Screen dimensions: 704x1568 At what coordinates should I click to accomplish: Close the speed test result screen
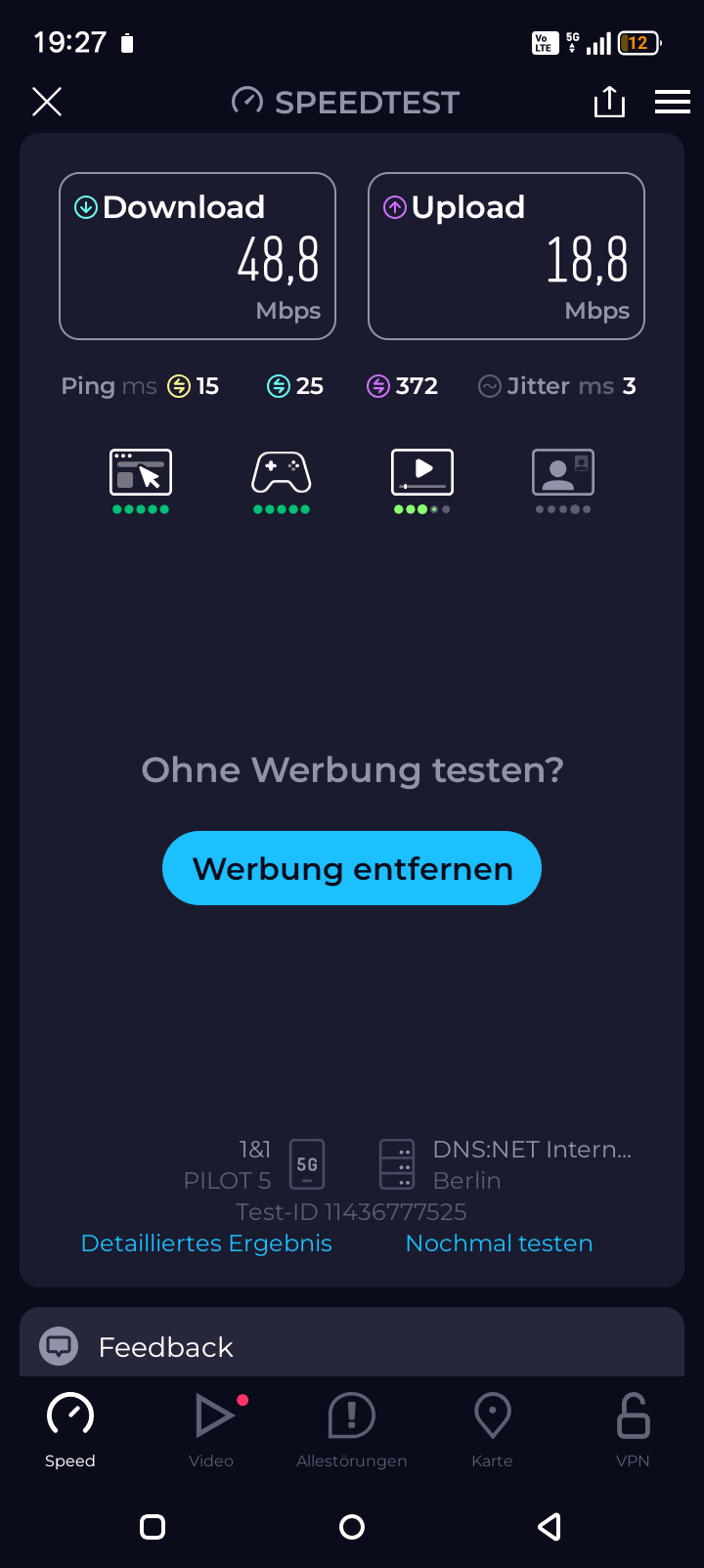click(47, 102)
